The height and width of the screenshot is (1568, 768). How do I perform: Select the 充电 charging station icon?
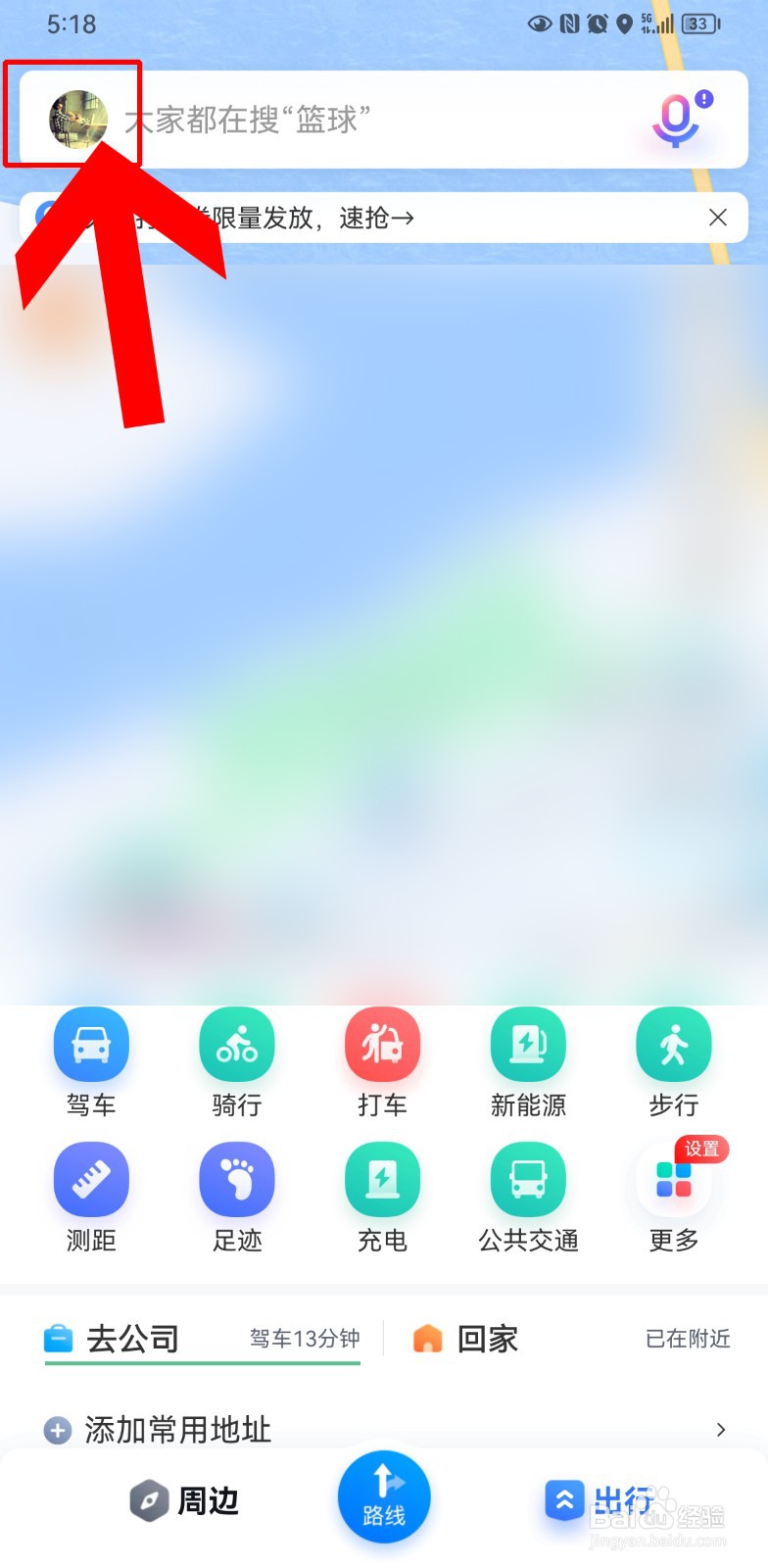coord(382,1179)
